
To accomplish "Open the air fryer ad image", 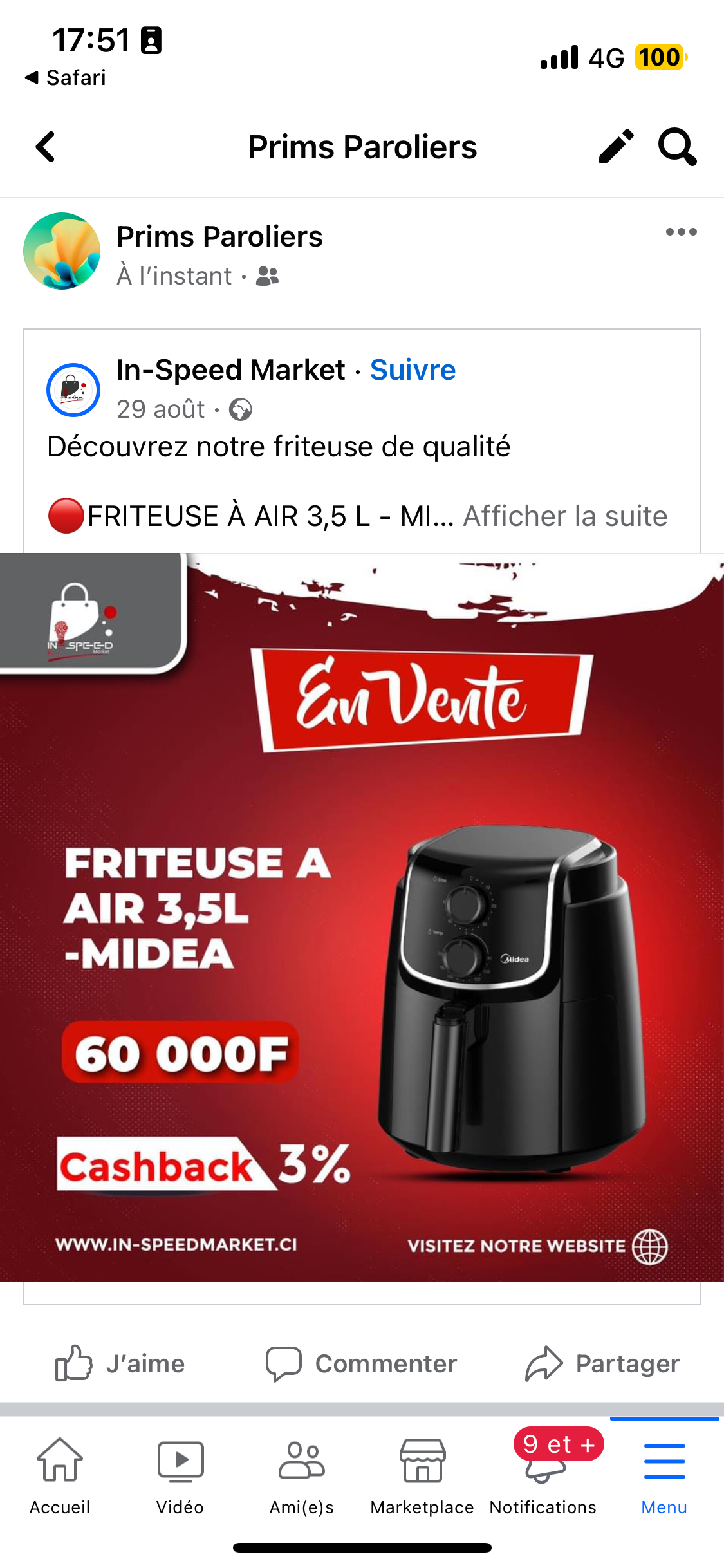I will click(362, 917).
